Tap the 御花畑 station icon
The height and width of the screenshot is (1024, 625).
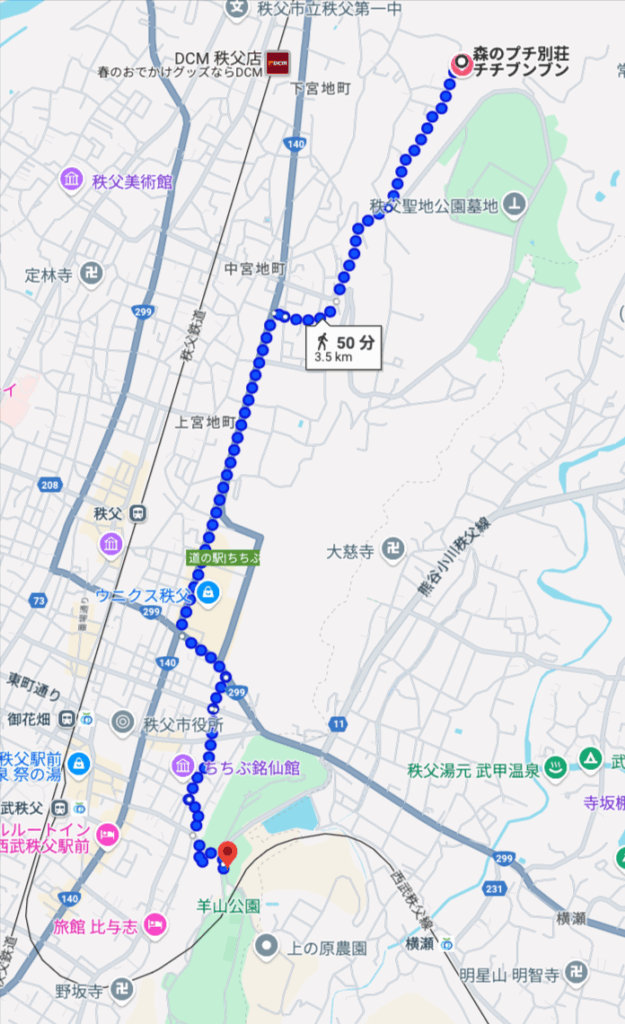(66, 718)
